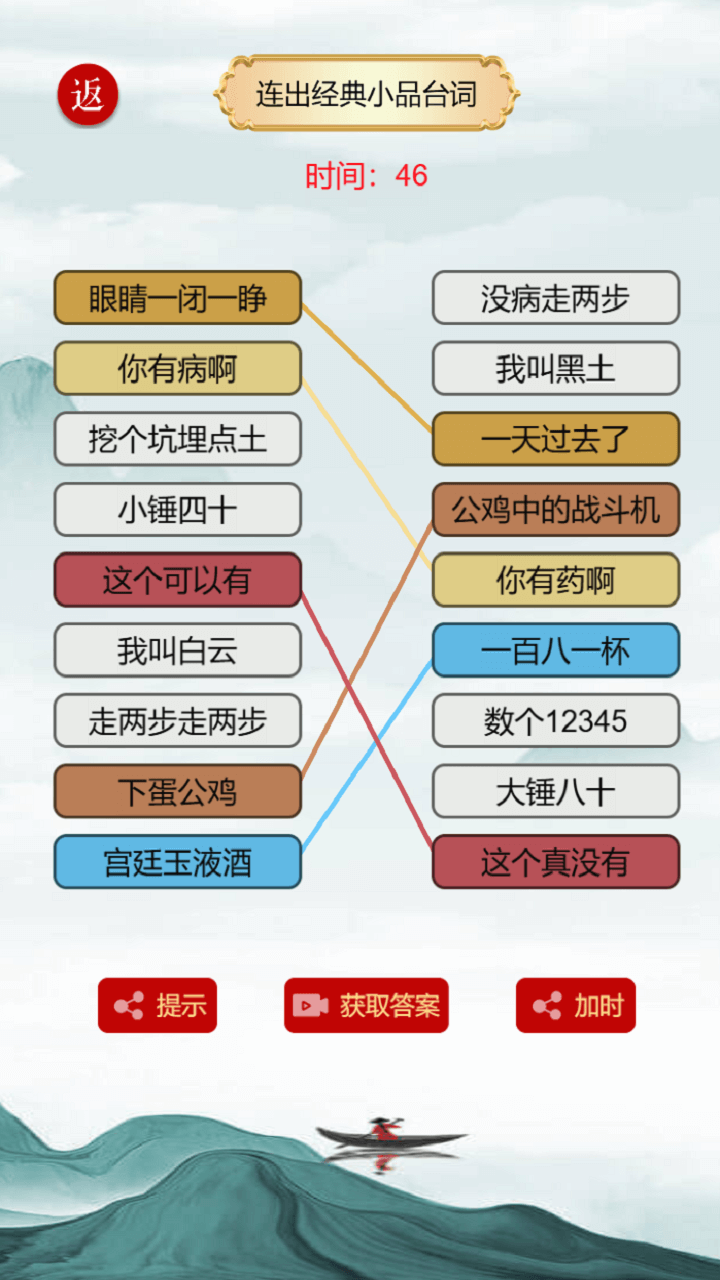Select the 大锤八十 tile
Image resolution: width=720 pixels, height=1280 pixels.
click(x=555, y=792)
